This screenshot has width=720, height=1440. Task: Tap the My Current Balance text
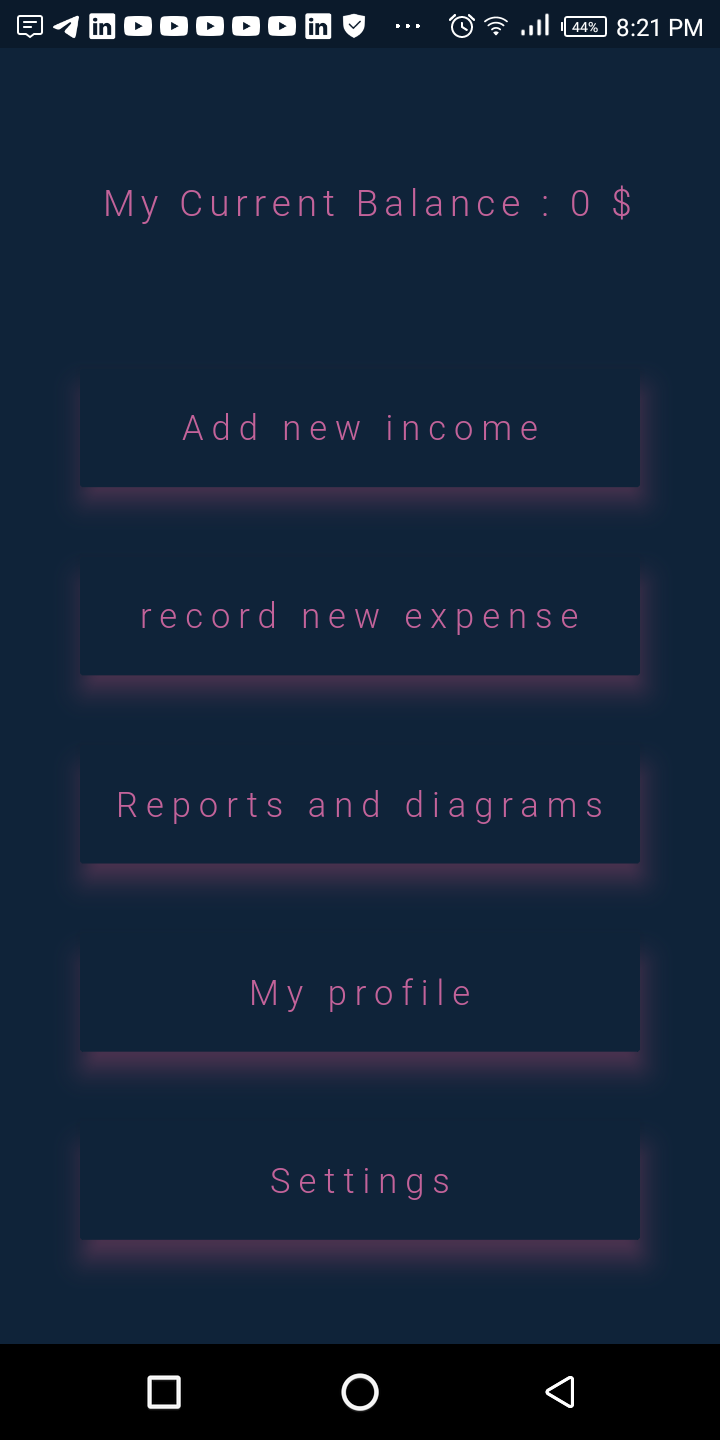[x=367, y=202]
